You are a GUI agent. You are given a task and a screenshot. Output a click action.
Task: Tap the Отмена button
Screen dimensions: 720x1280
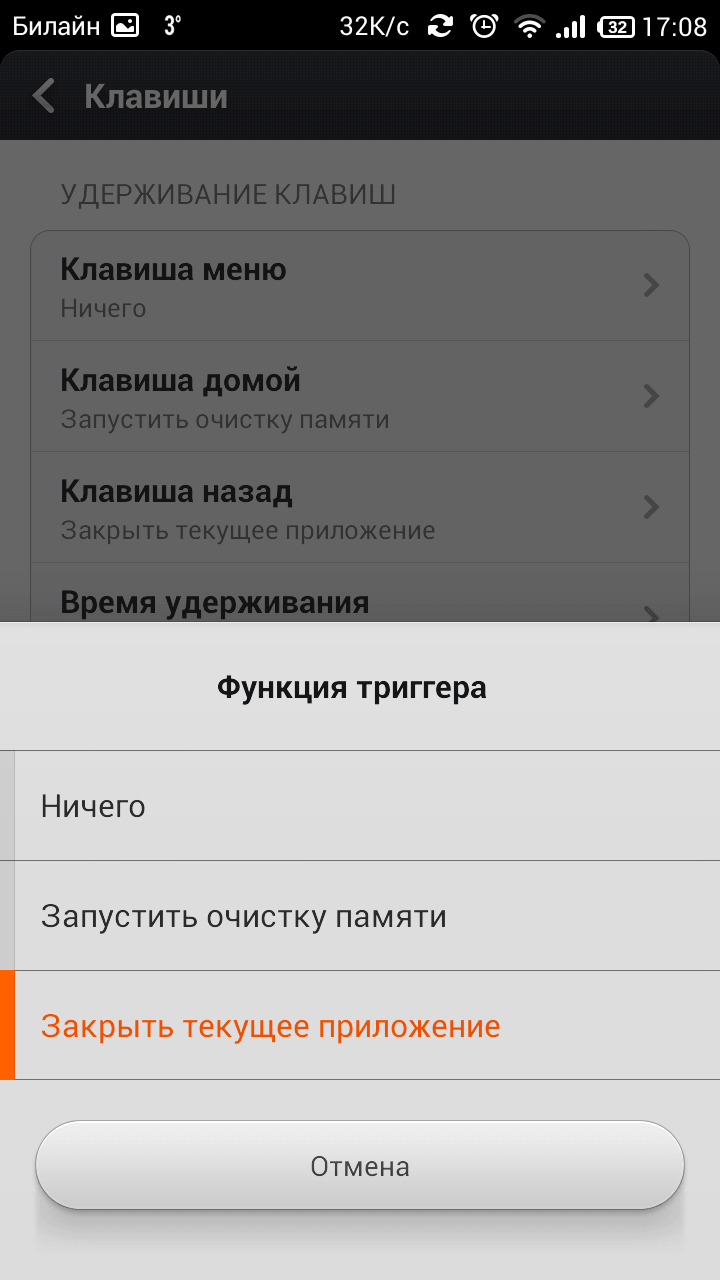pyautogui.click(x=360, y=1166)
